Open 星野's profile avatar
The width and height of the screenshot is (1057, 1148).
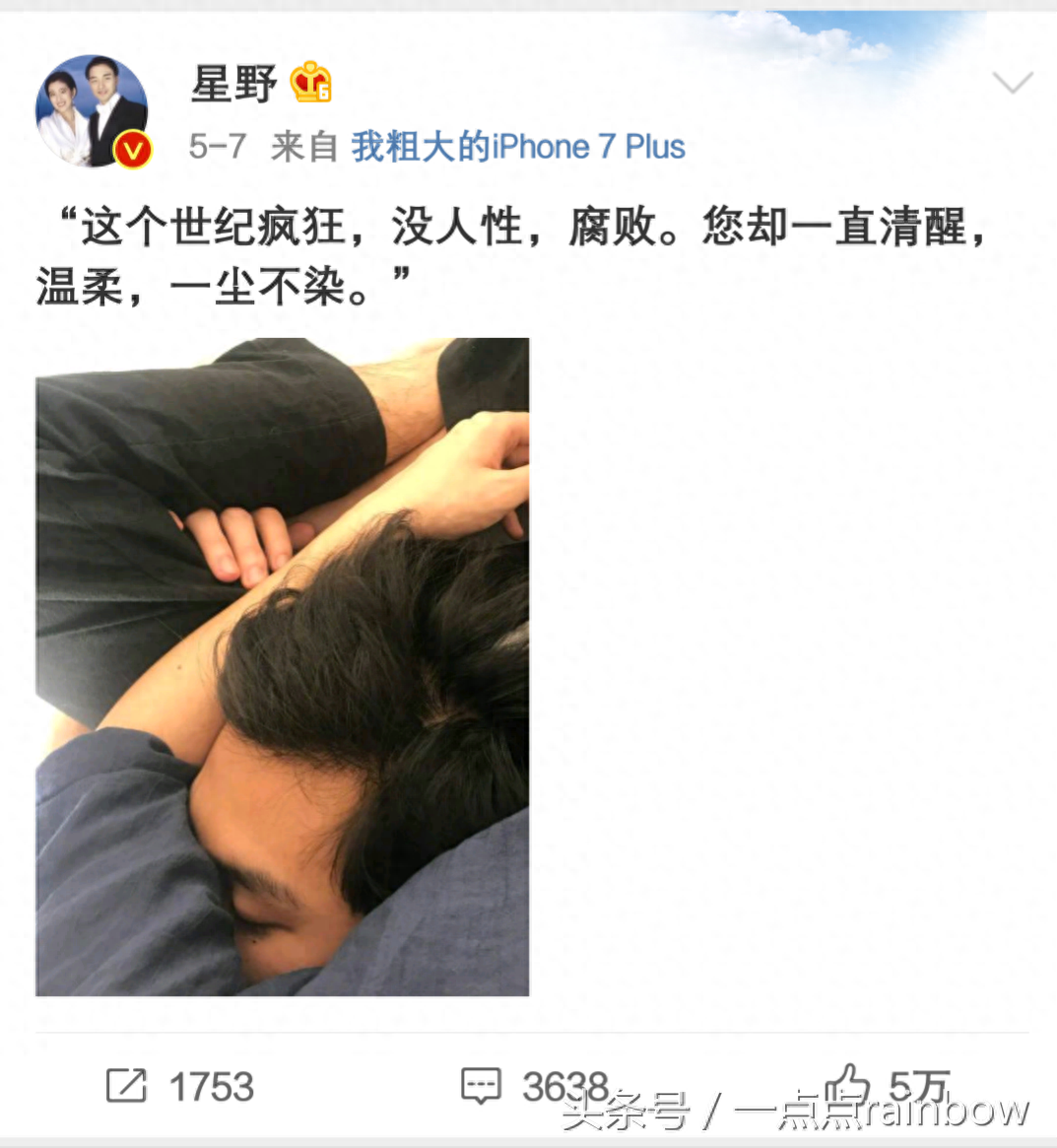click(93, 111)
